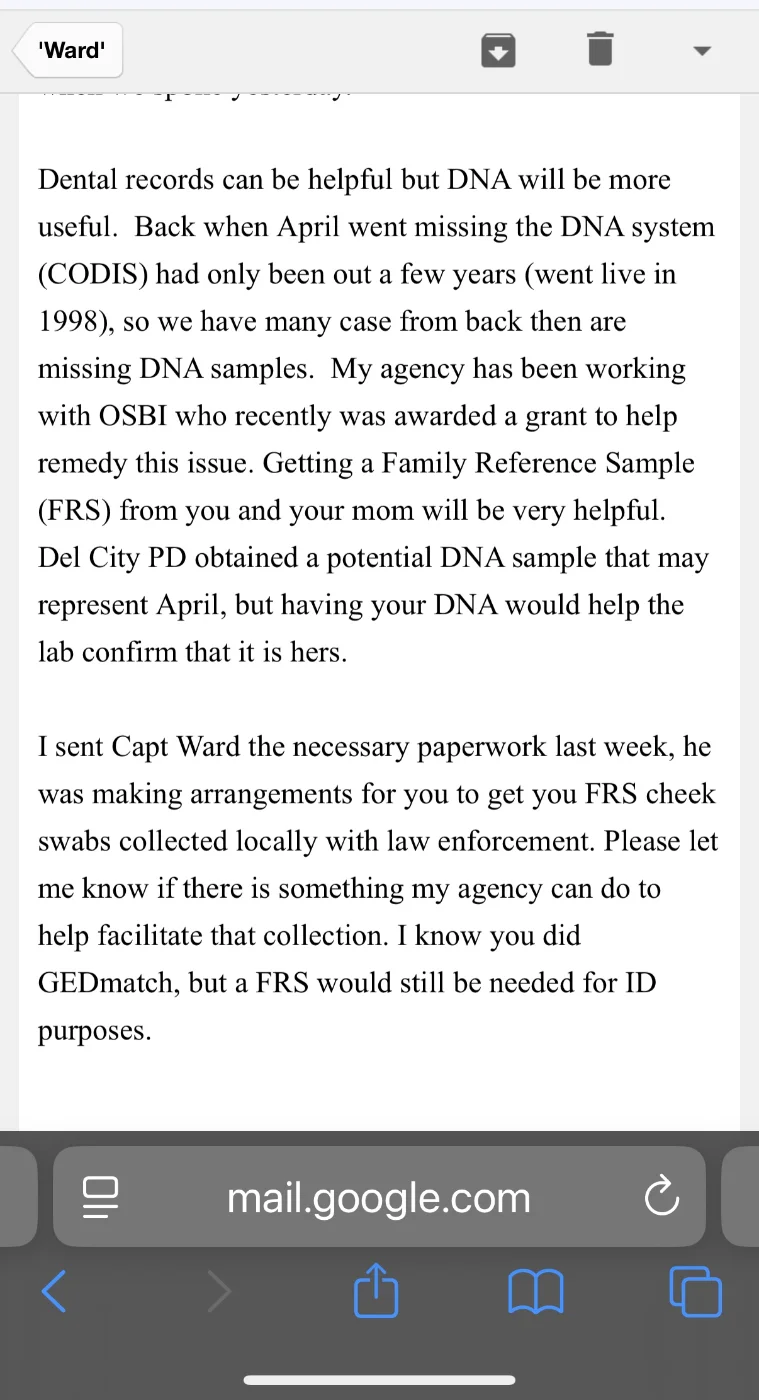Go back to the 'Ward' search results
The width and height of the screenshot is (759, 1400).
coord(70,50)
